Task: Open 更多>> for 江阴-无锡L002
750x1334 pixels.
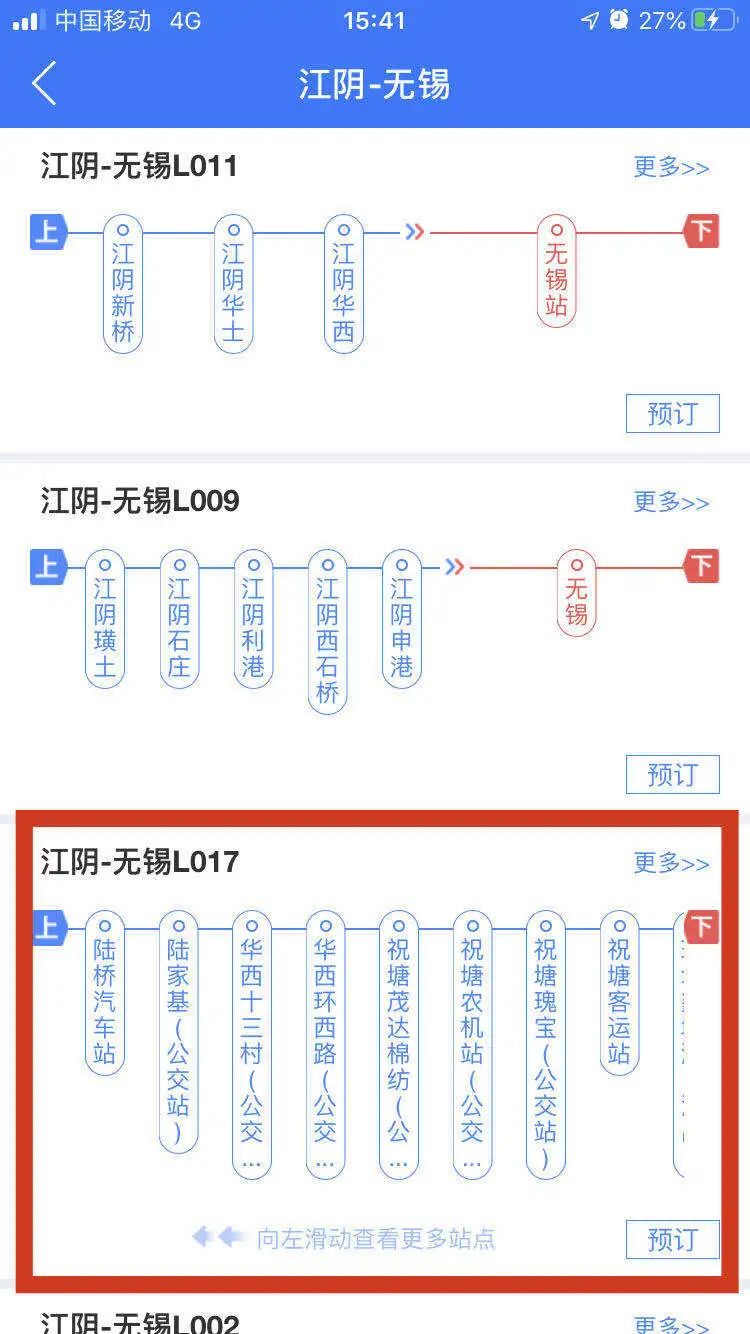Action: (671, 1322)
